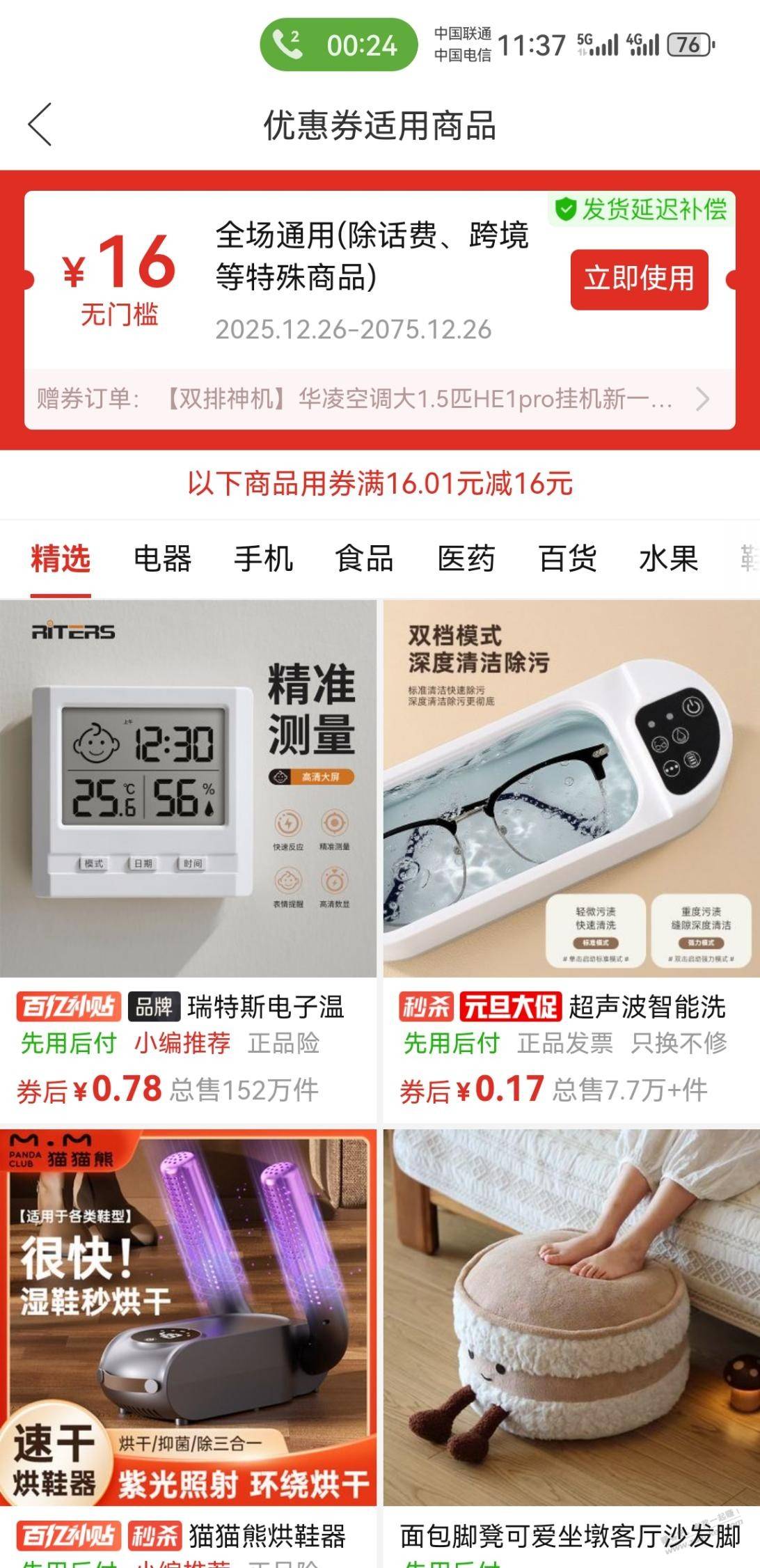View the 水果 category tab
This screenshot has width=760, height=1568.
668,559
